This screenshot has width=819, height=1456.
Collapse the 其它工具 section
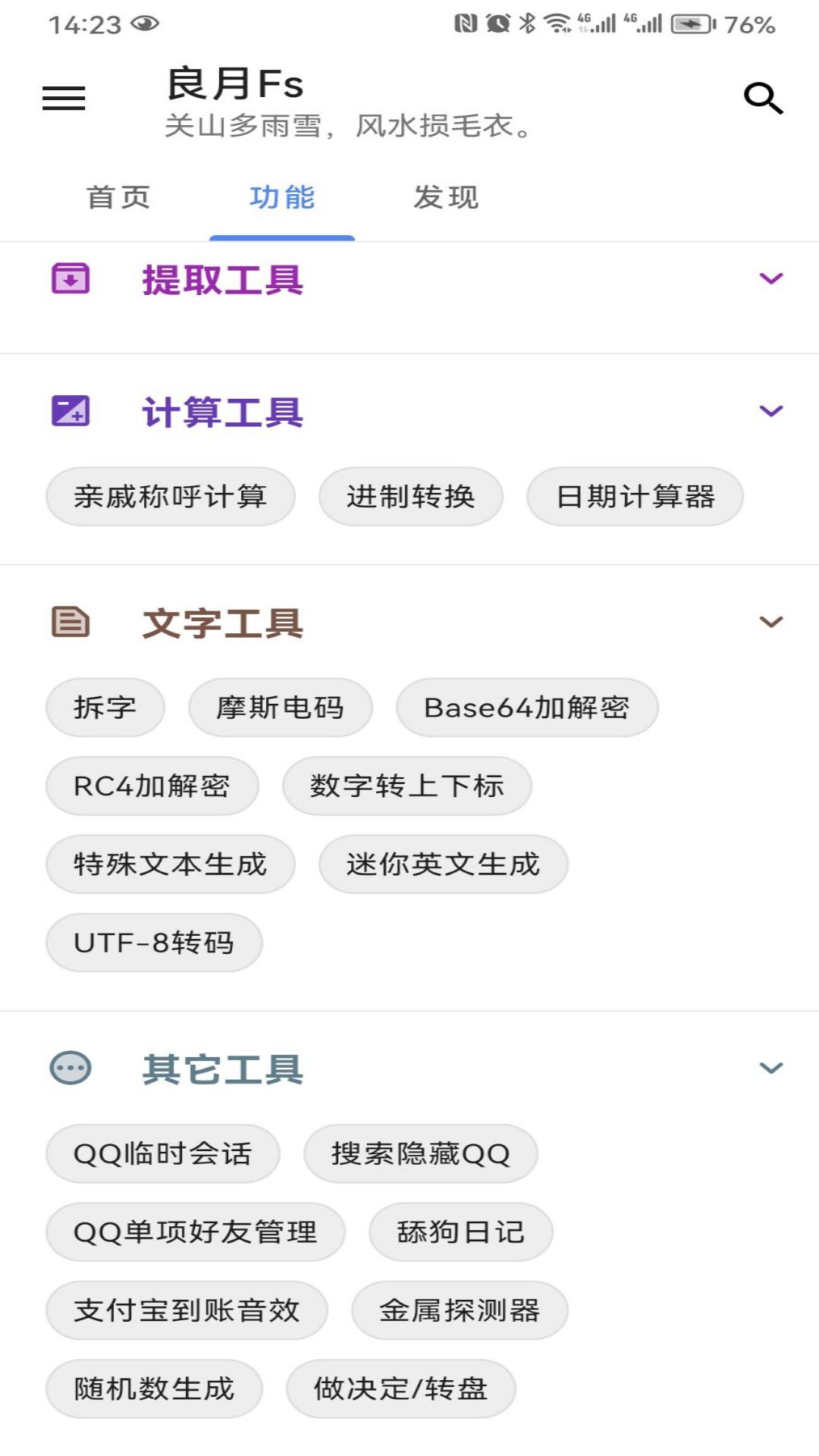pyautogui.click(x=770, y=1068)
